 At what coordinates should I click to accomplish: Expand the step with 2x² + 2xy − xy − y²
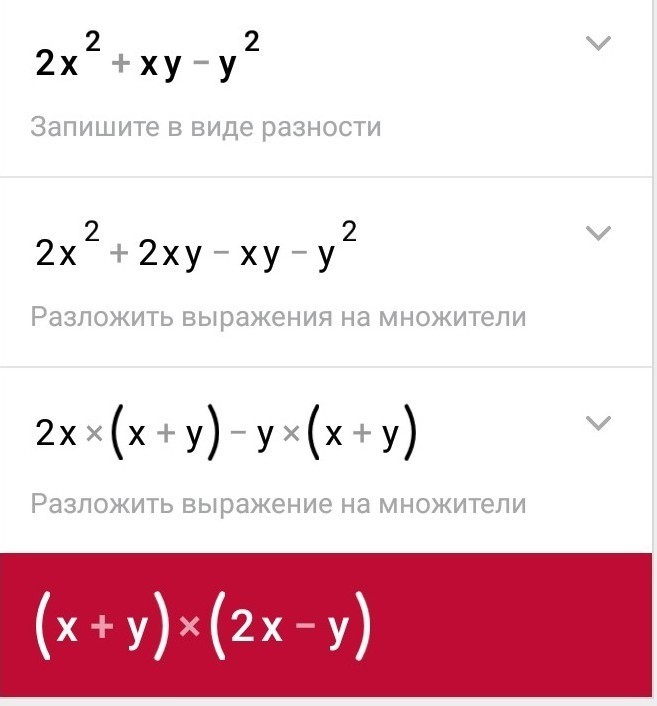[597, 233]
